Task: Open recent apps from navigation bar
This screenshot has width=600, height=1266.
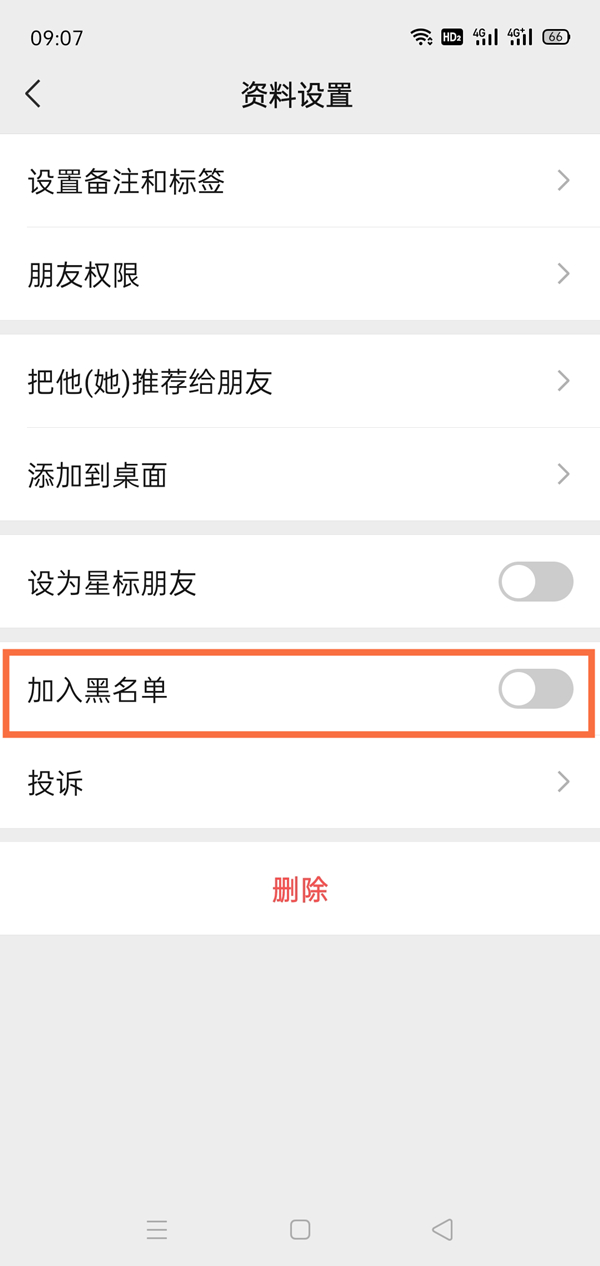Action: [157, 1229]
